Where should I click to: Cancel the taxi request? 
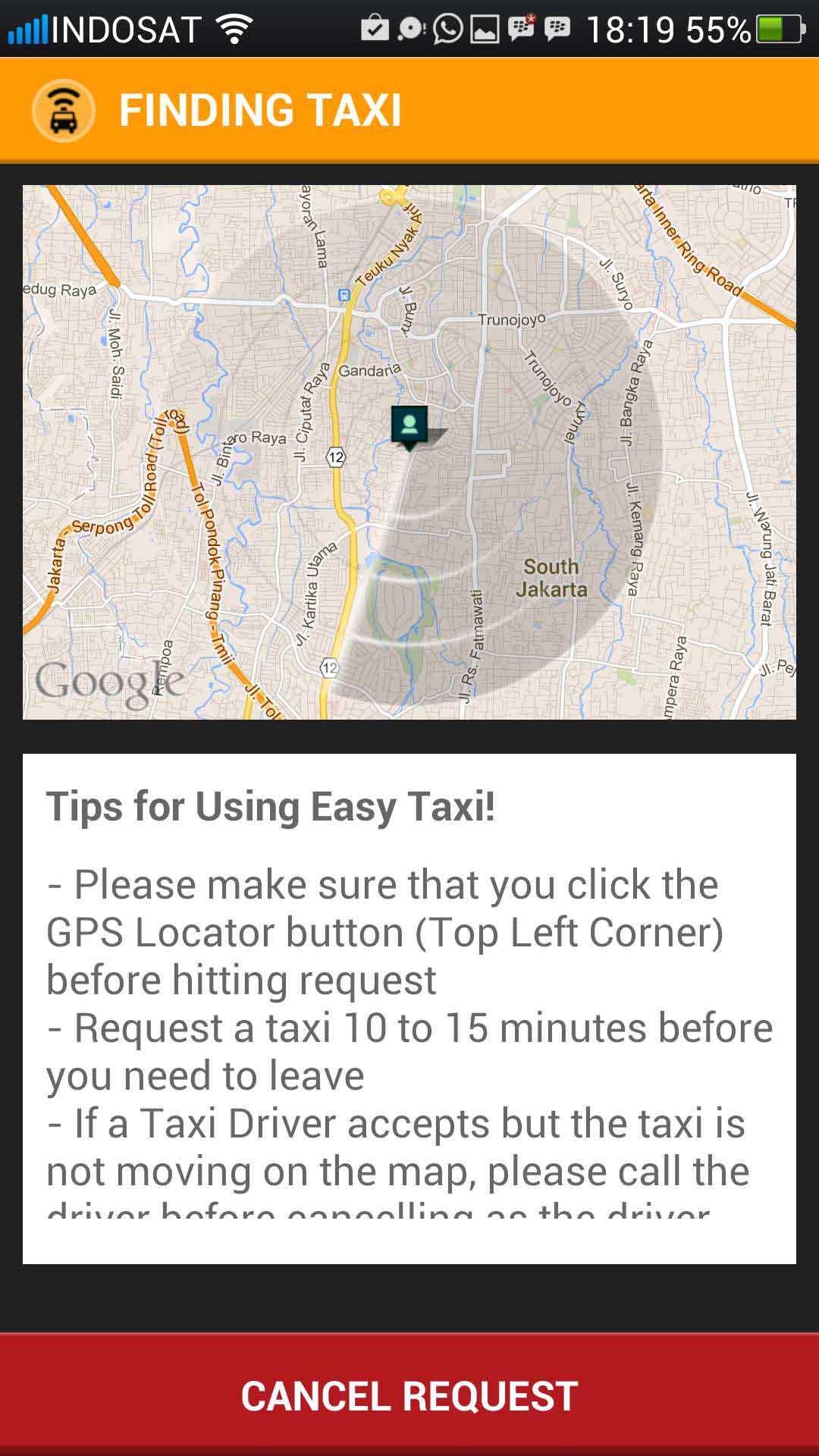pos(409,1395)
